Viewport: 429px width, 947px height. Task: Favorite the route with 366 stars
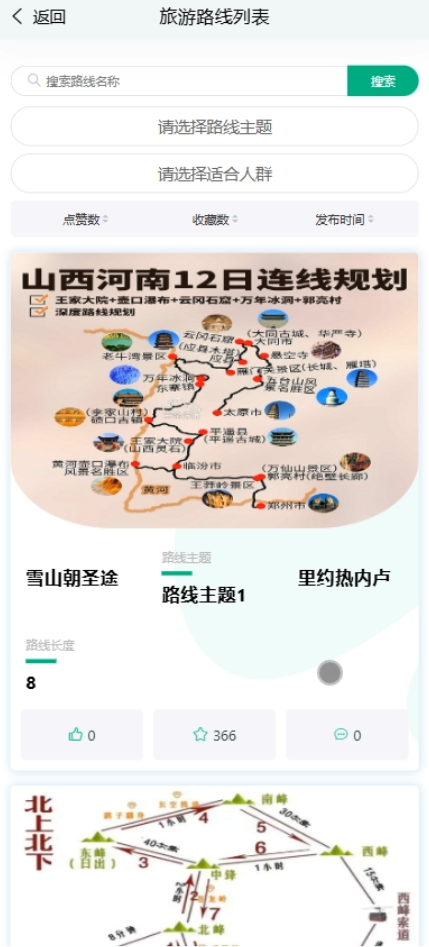pos(214,735)
